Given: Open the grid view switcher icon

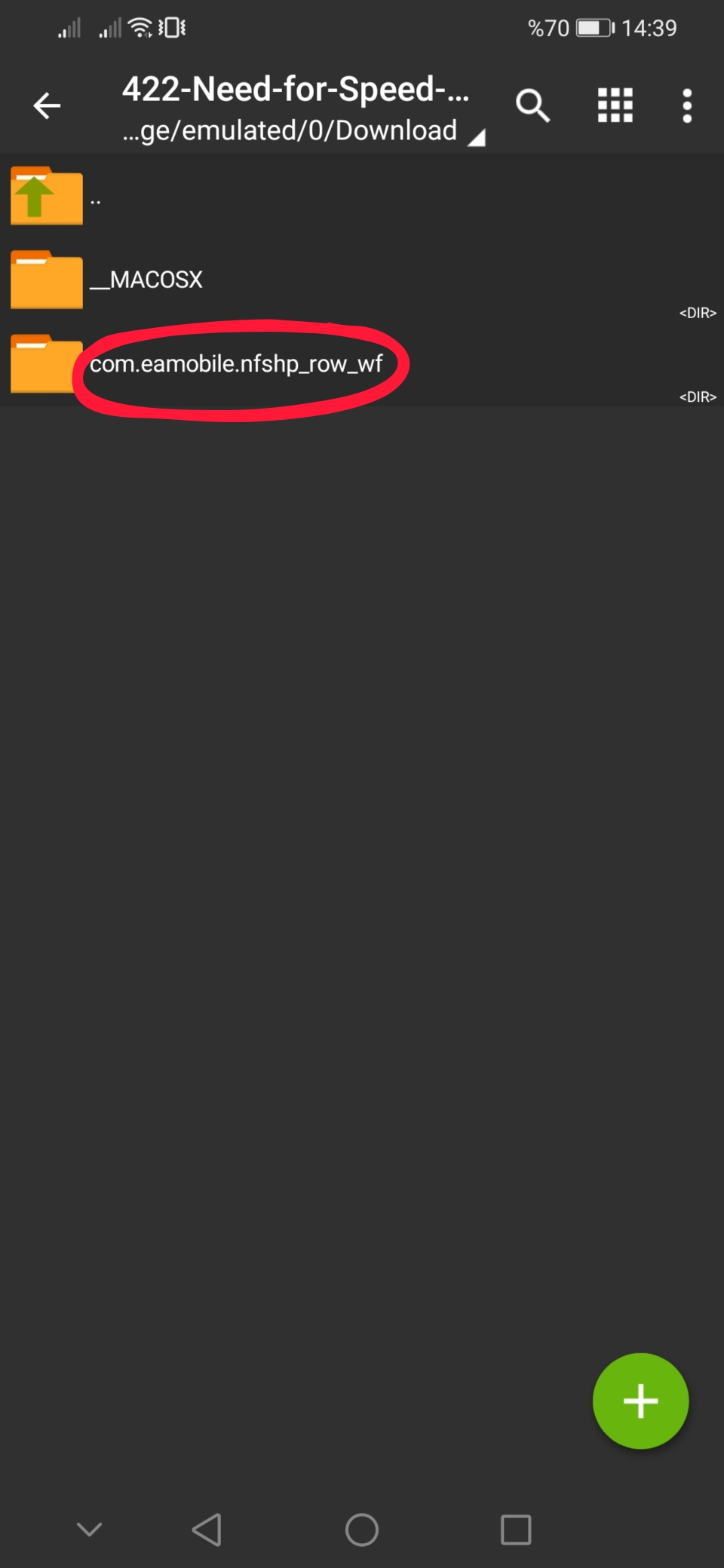Looking at the screenshot, I should click(615, 106).
